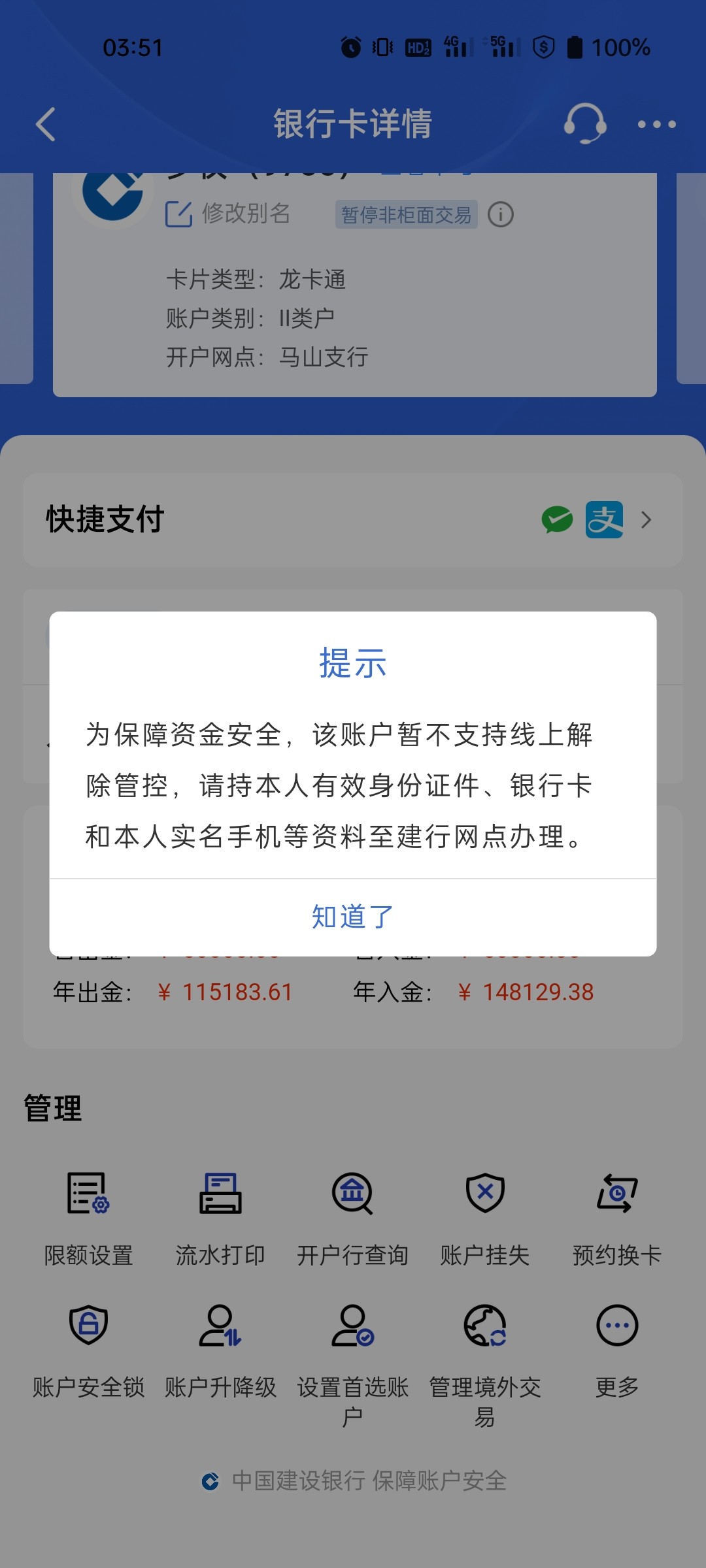Open 设置首选账户
Screen dimensions: 706x1568
[x=353, y=1359]
